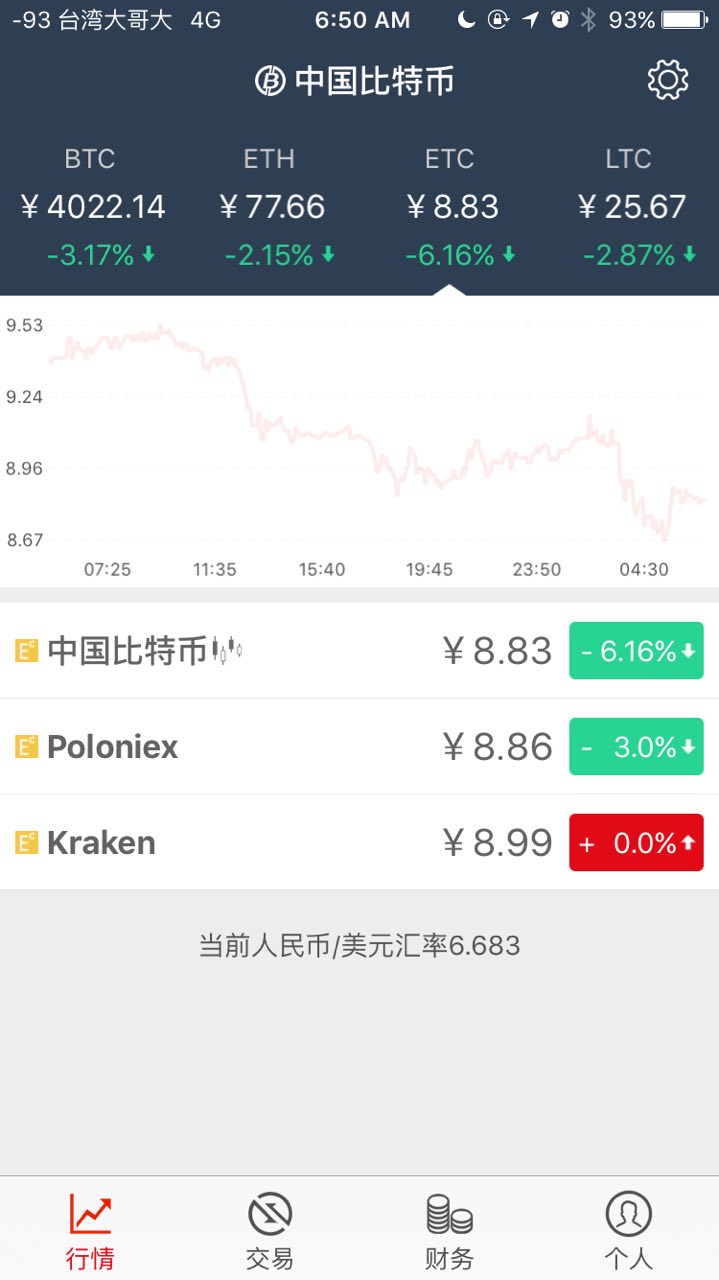Open the 中国比特币 exchange row
719x1280 pixels.
point(359,651)
